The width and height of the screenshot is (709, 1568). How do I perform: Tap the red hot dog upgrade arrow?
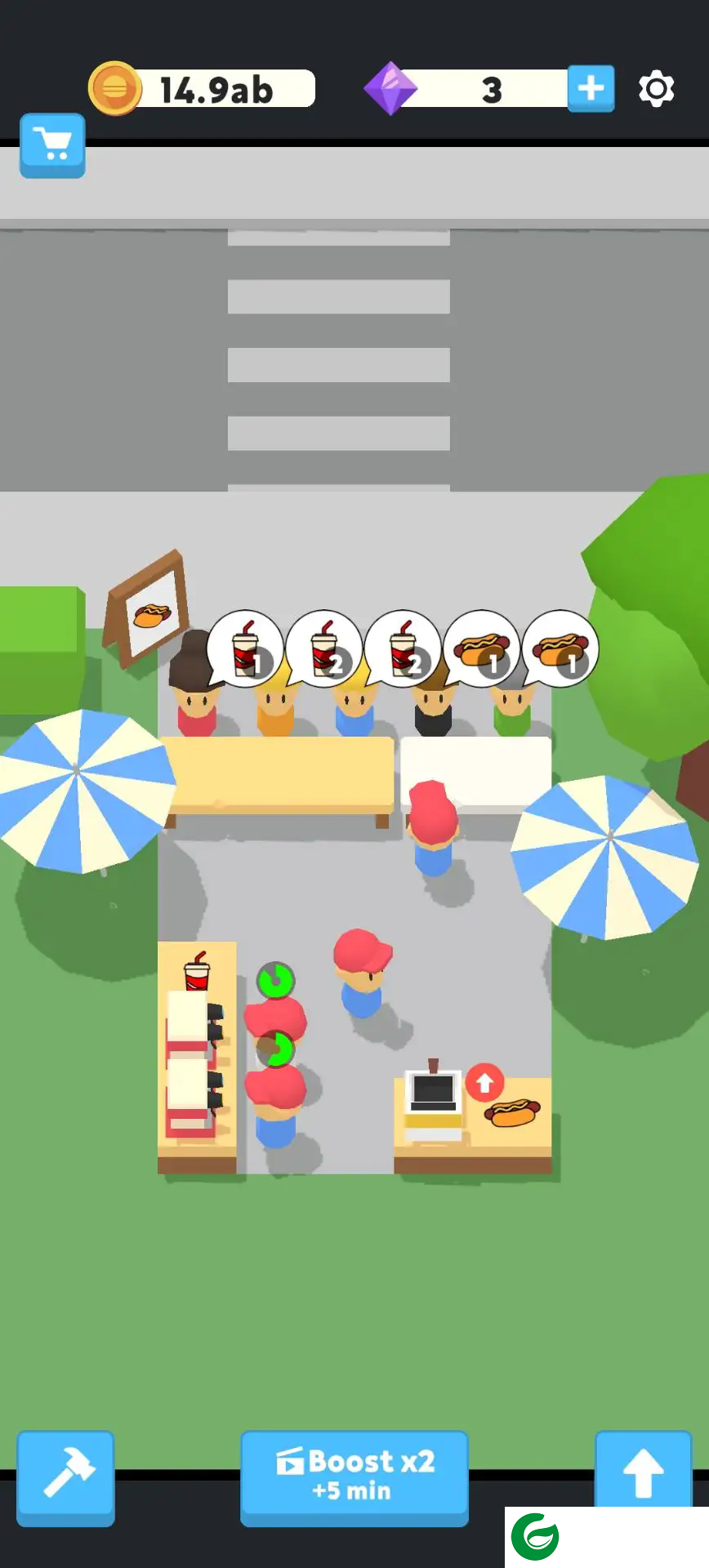484,1083
